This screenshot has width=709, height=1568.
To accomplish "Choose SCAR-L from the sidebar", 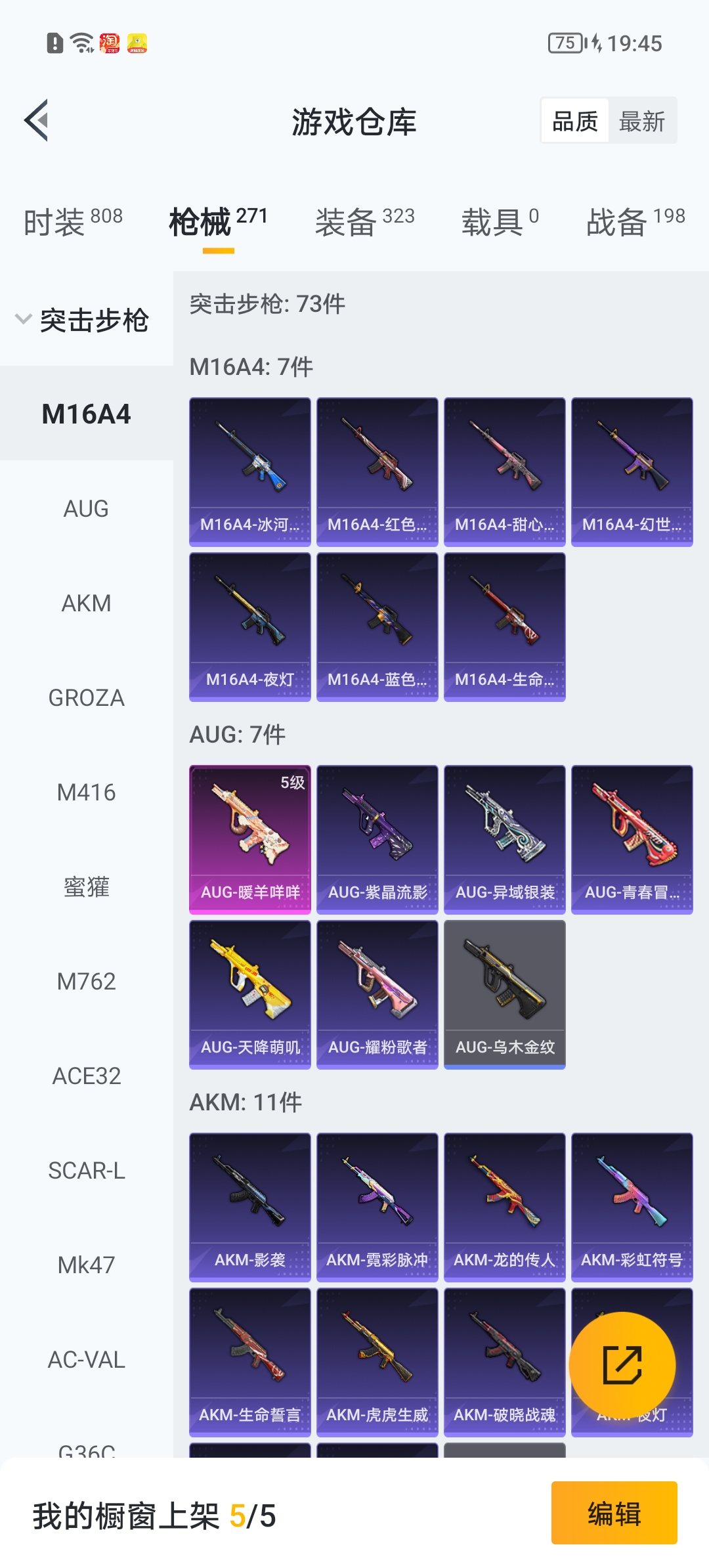I will point(86,1171).
